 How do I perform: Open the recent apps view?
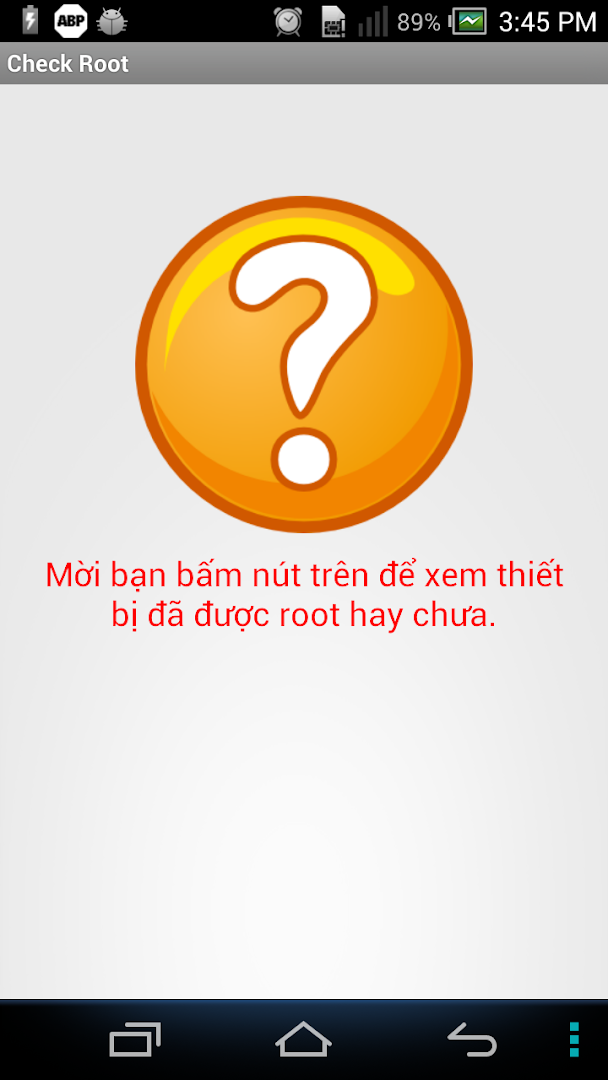(x=135, y=1040)
